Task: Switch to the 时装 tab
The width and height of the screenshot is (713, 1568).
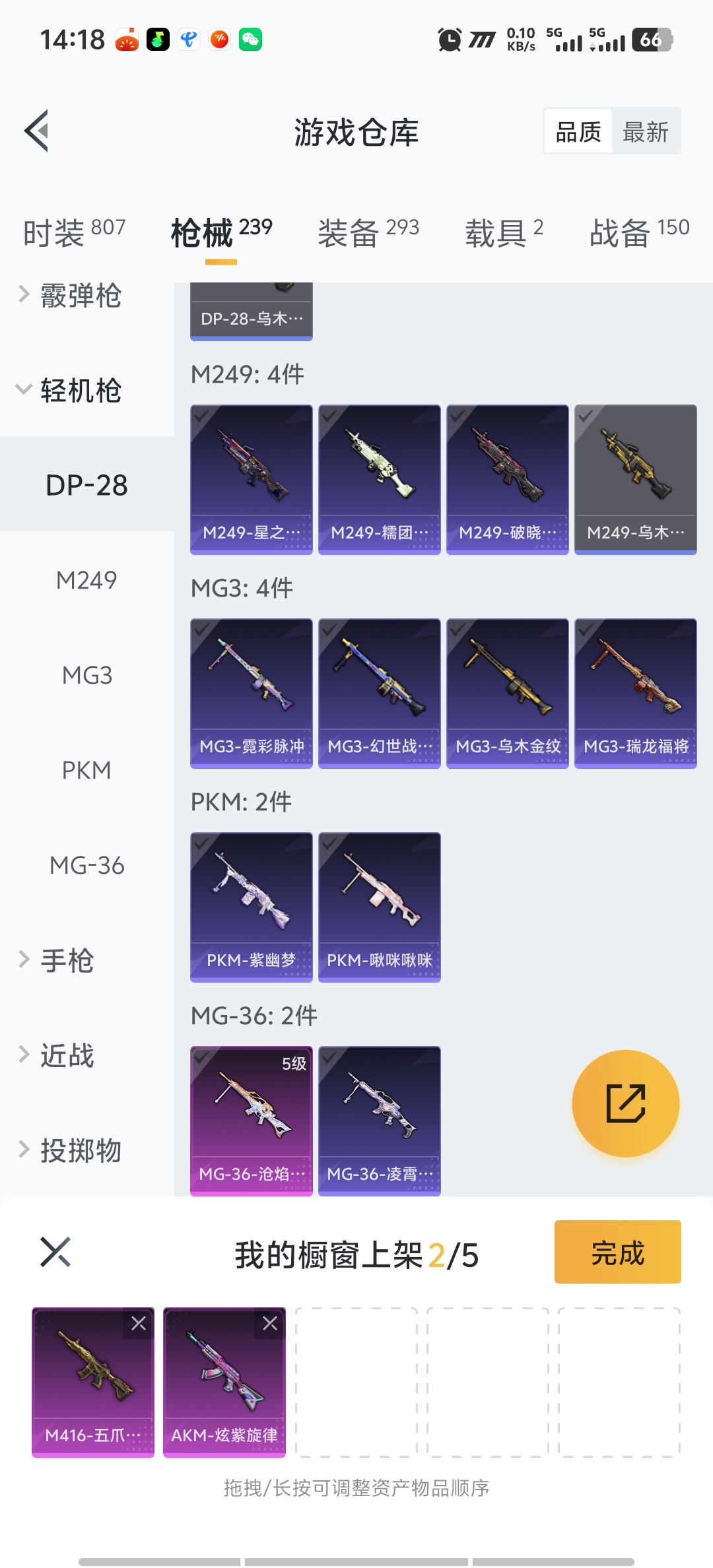Action: click(74, 232)
